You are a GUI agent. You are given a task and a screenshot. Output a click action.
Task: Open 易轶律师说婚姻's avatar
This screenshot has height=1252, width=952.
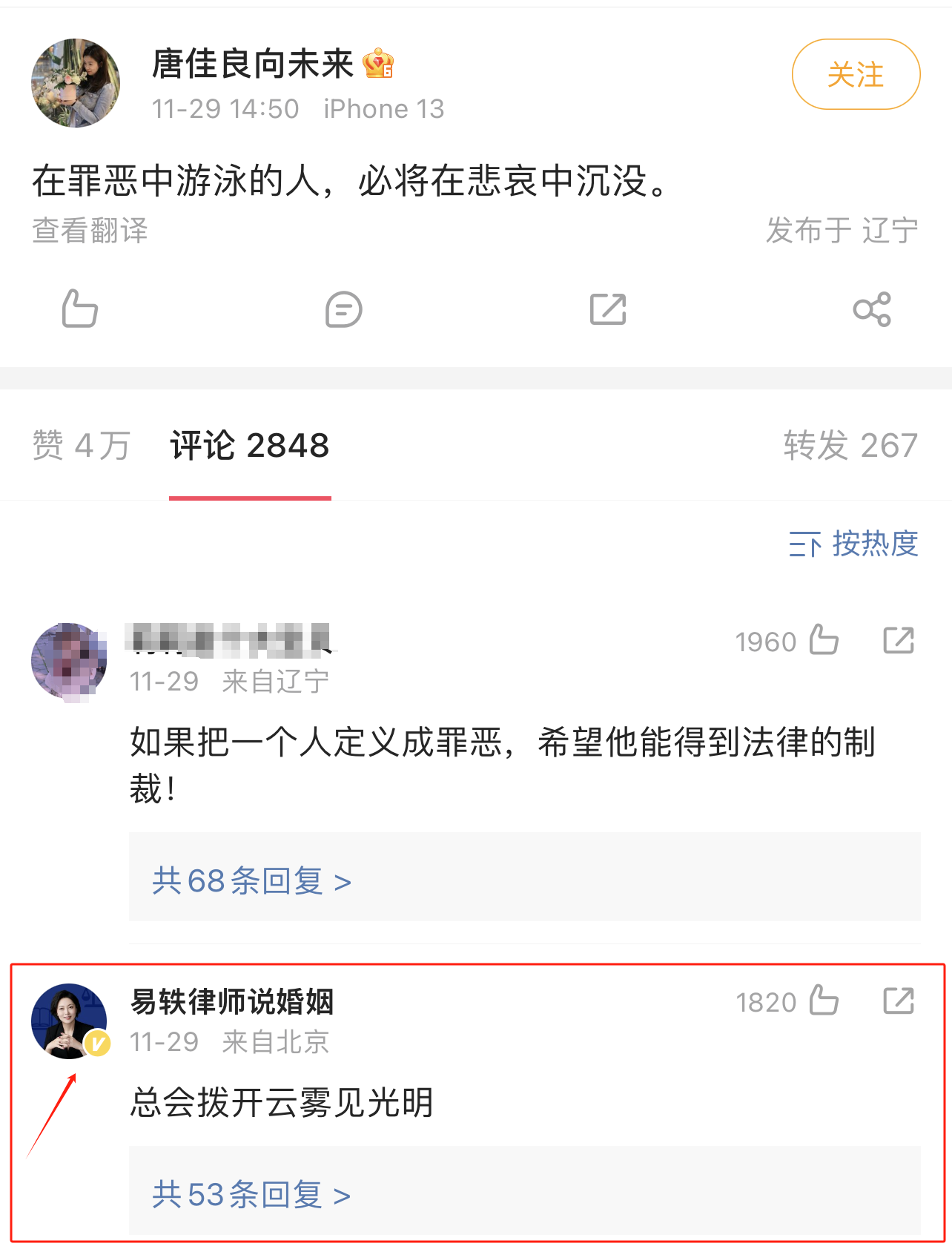click(x=69, y=1021)
